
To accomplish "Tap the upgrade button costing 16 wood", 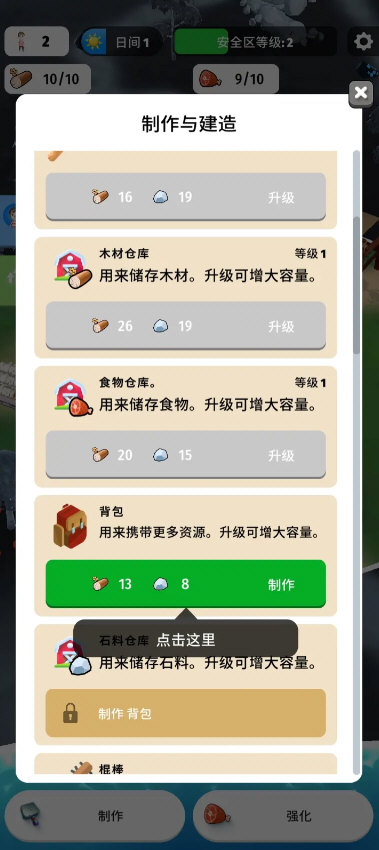I will pyautogui.click(x=185, y=197).
